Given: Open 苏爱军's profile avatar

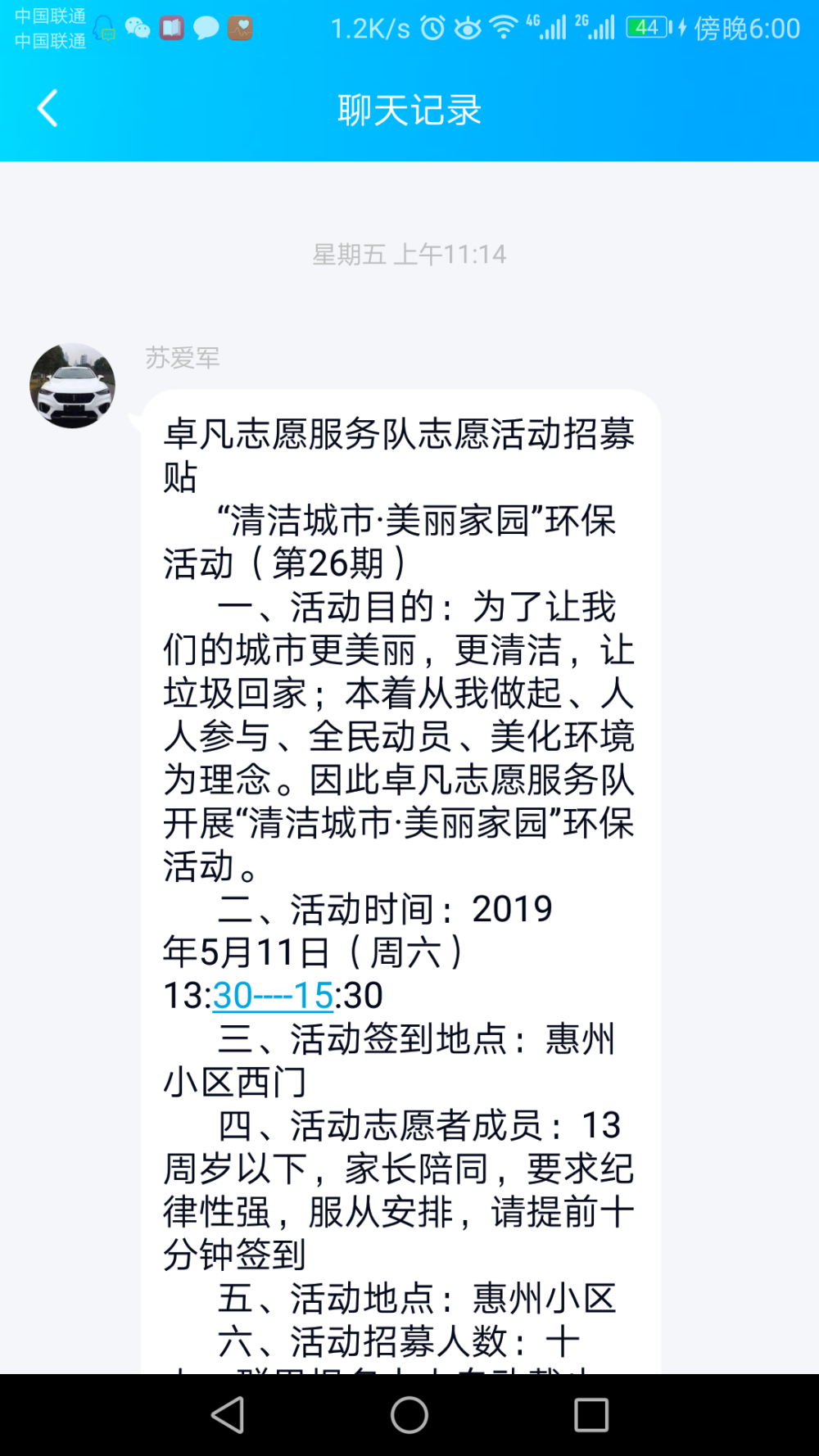Looking at the screenshot, I should tap(72, 385).
